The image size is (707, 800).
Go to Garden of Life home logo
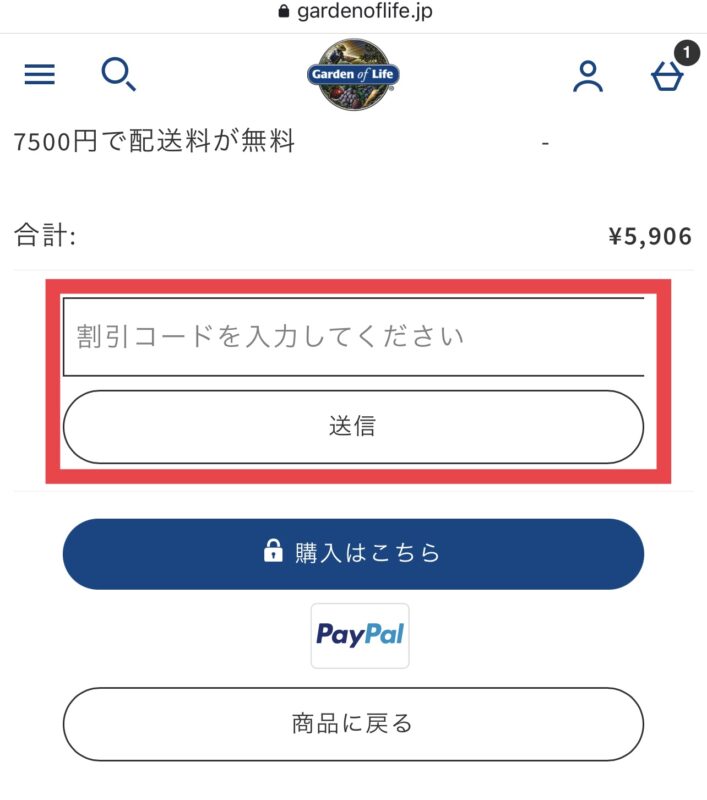pos(353,75)
